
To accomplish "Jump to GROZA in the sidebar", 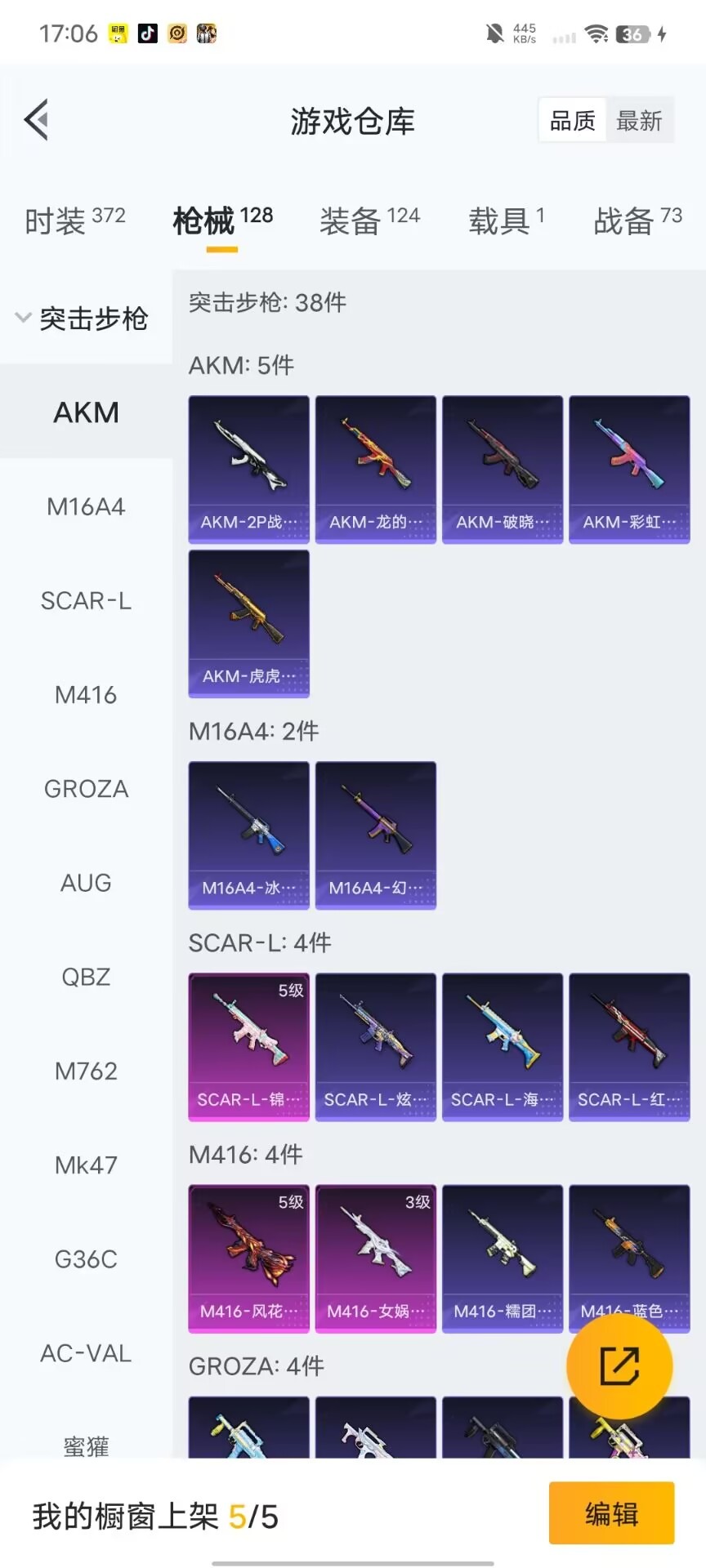I will [86, 789].
